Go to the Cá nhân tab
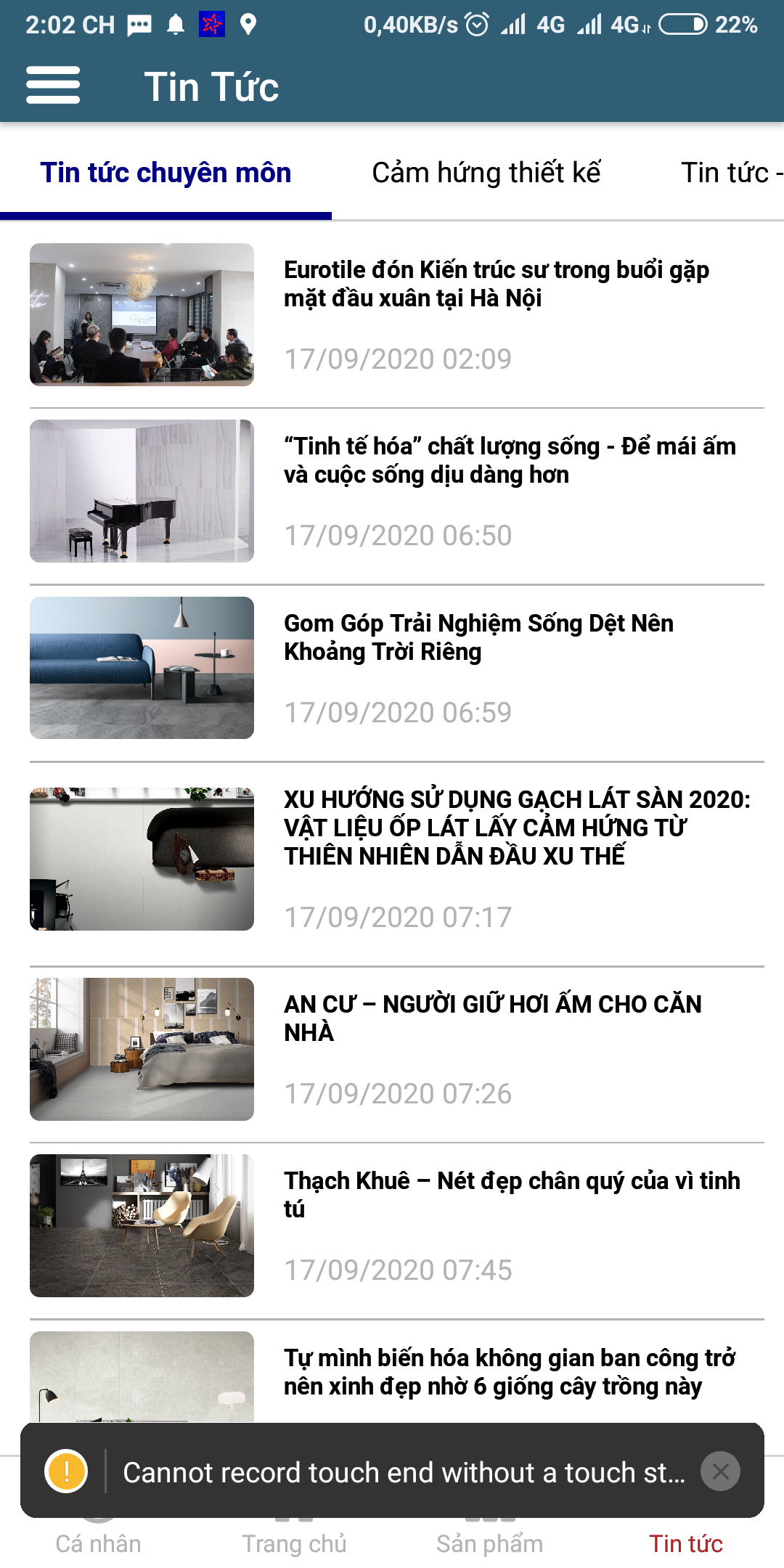 click(99, 1543)
